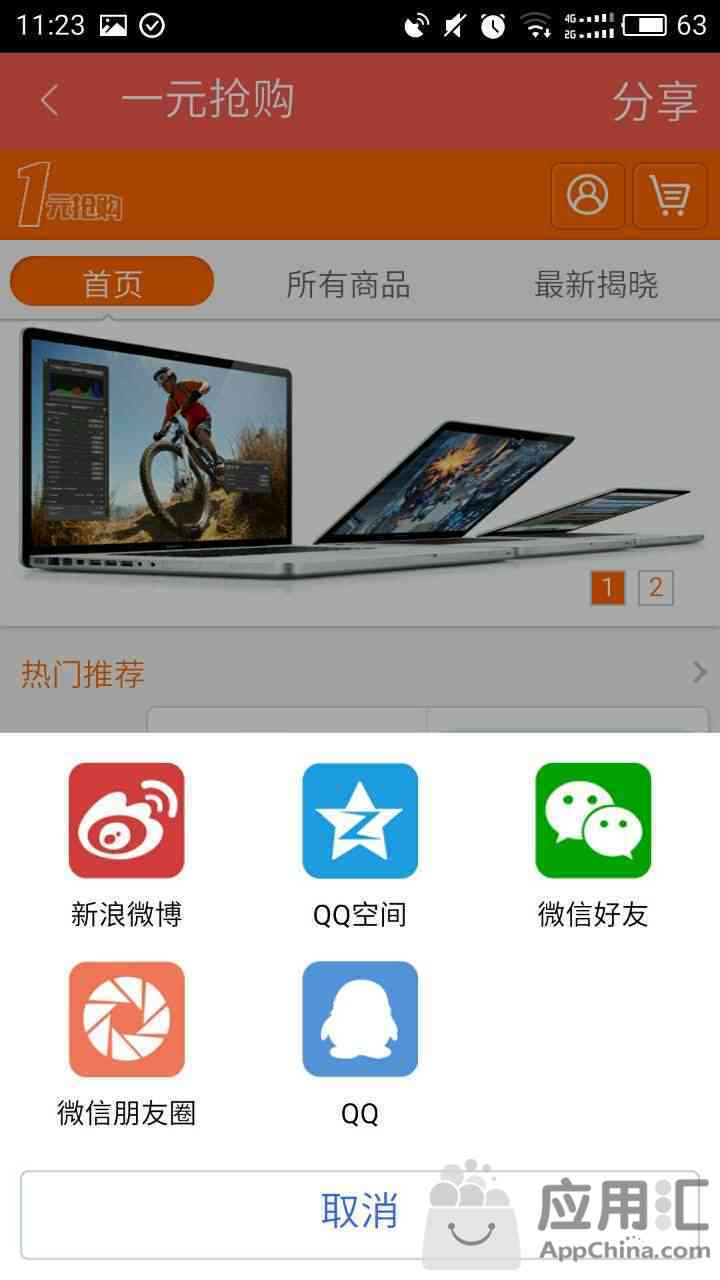Screen dimensions: 720x1280
Task: Open the user profile icon
Action: tap(588, 196)
